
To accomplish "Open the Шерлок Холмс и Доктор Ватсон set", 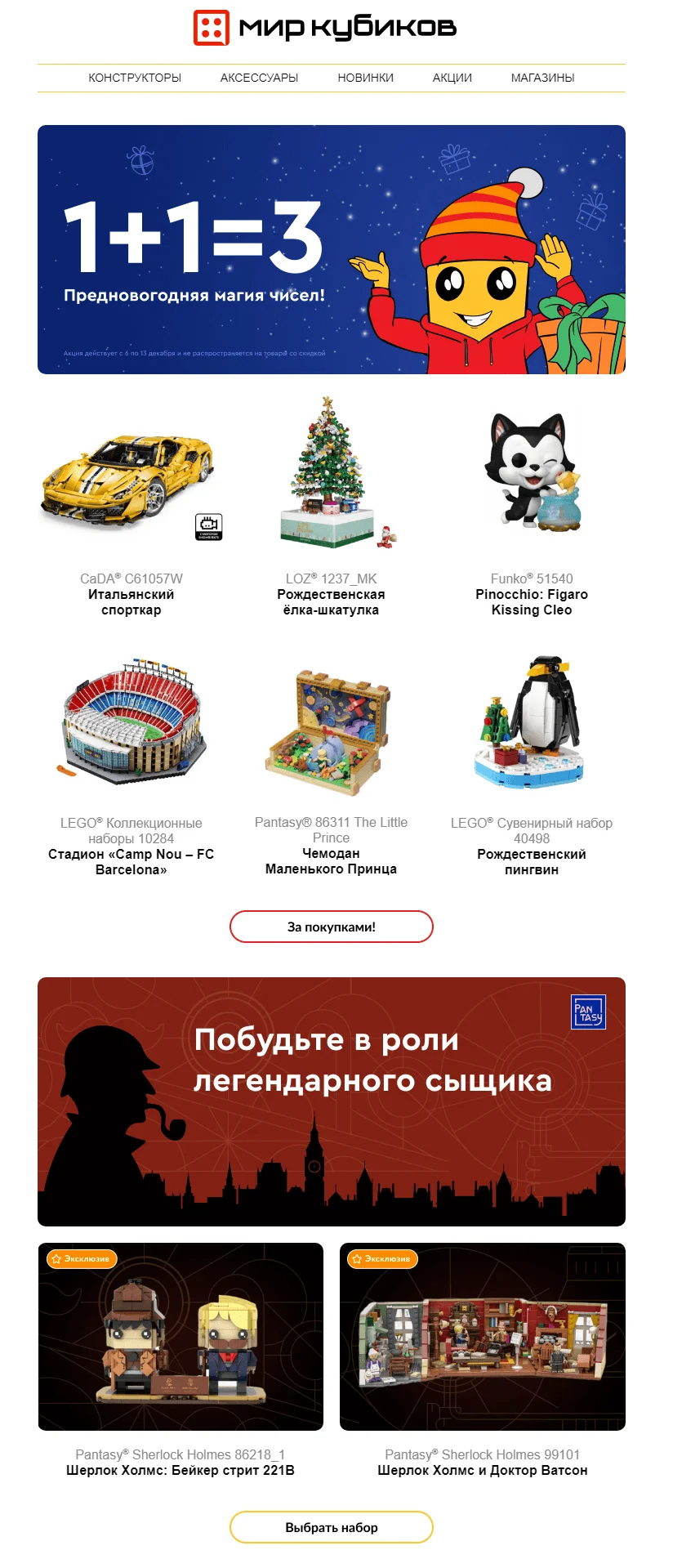I will click(483, 1337).
